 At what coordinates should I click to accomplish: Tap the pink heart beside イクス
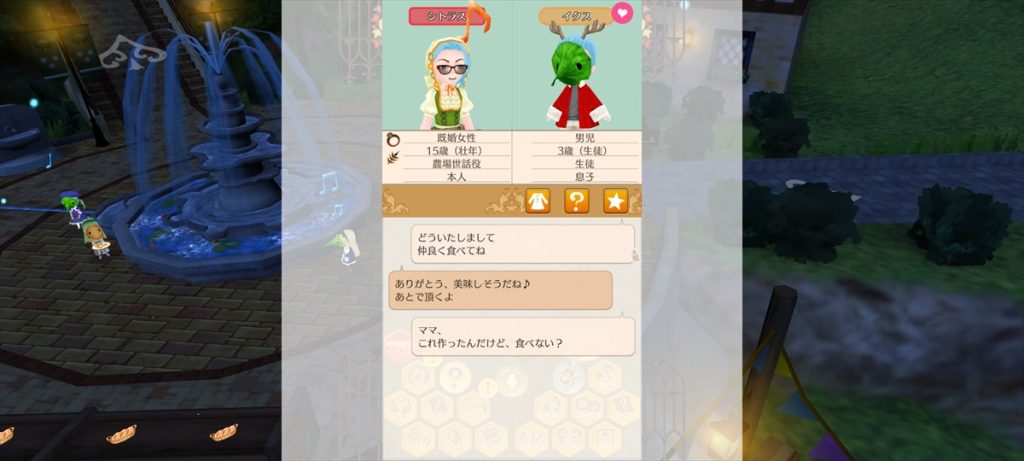[x=622, y=13]
